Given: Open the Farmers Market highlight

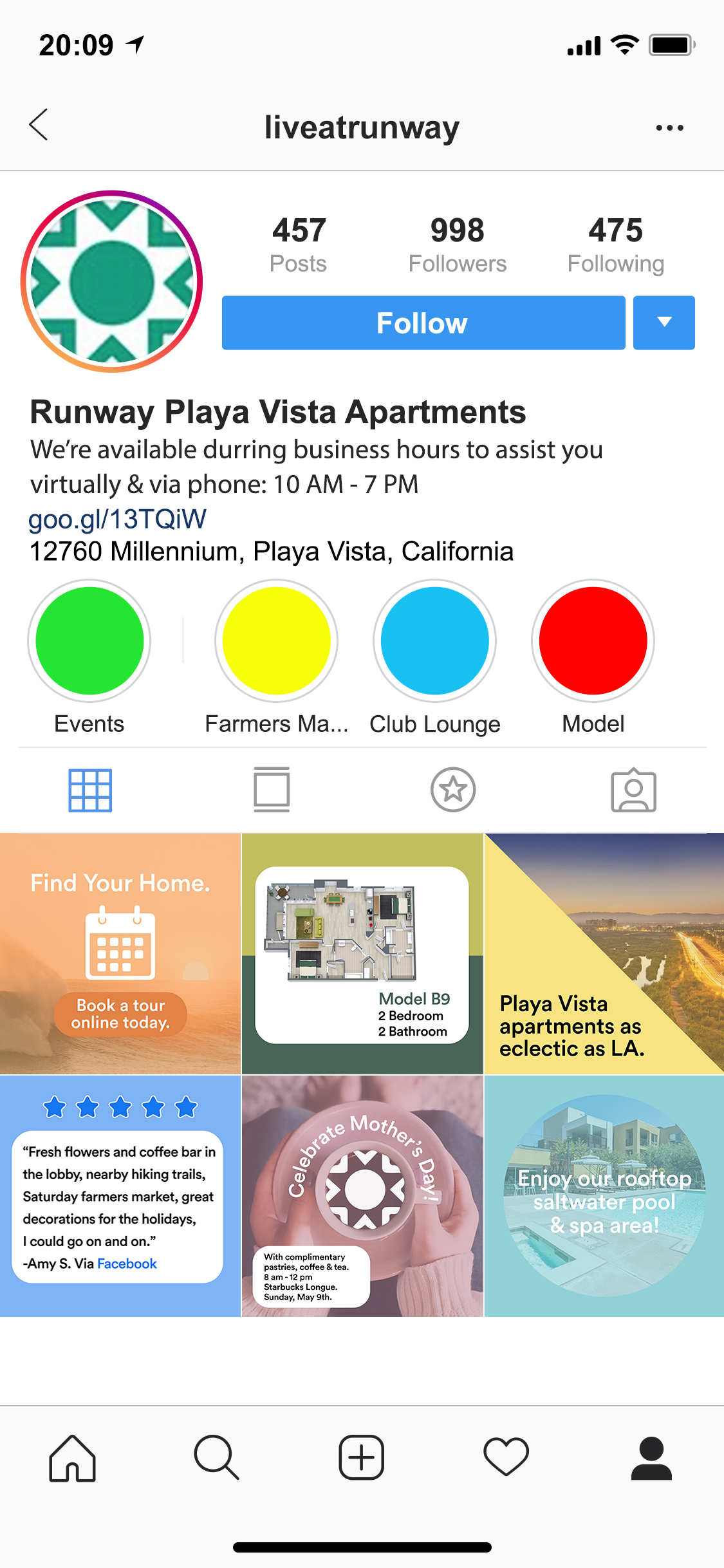Looking at the screenshot, I should pyautogui.click(x=276, y=641).
